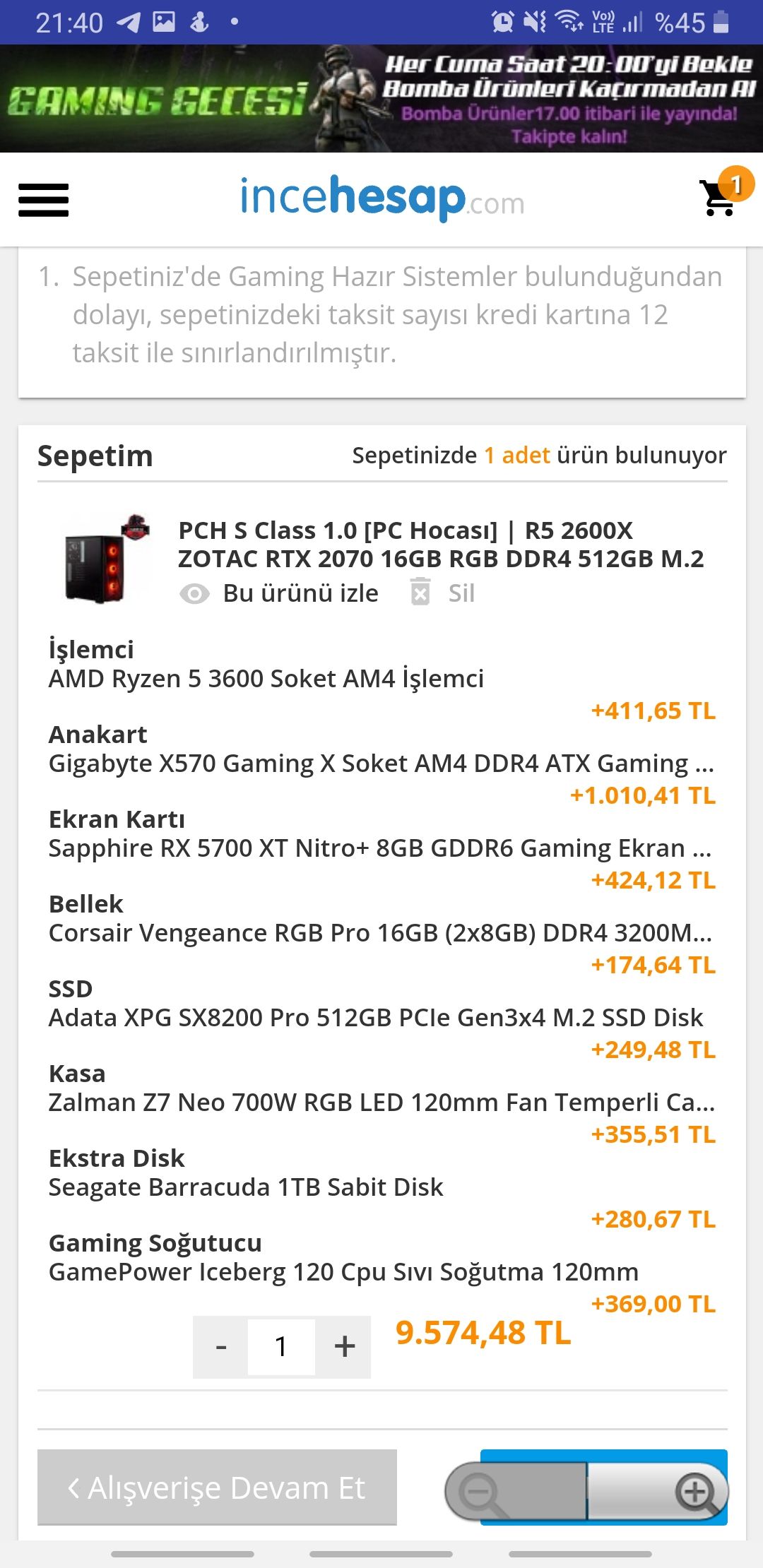Screen dimensions: 763x1568
Task: Open the PCH S Class 1.0 product title
Action: (x=440, y=545)
